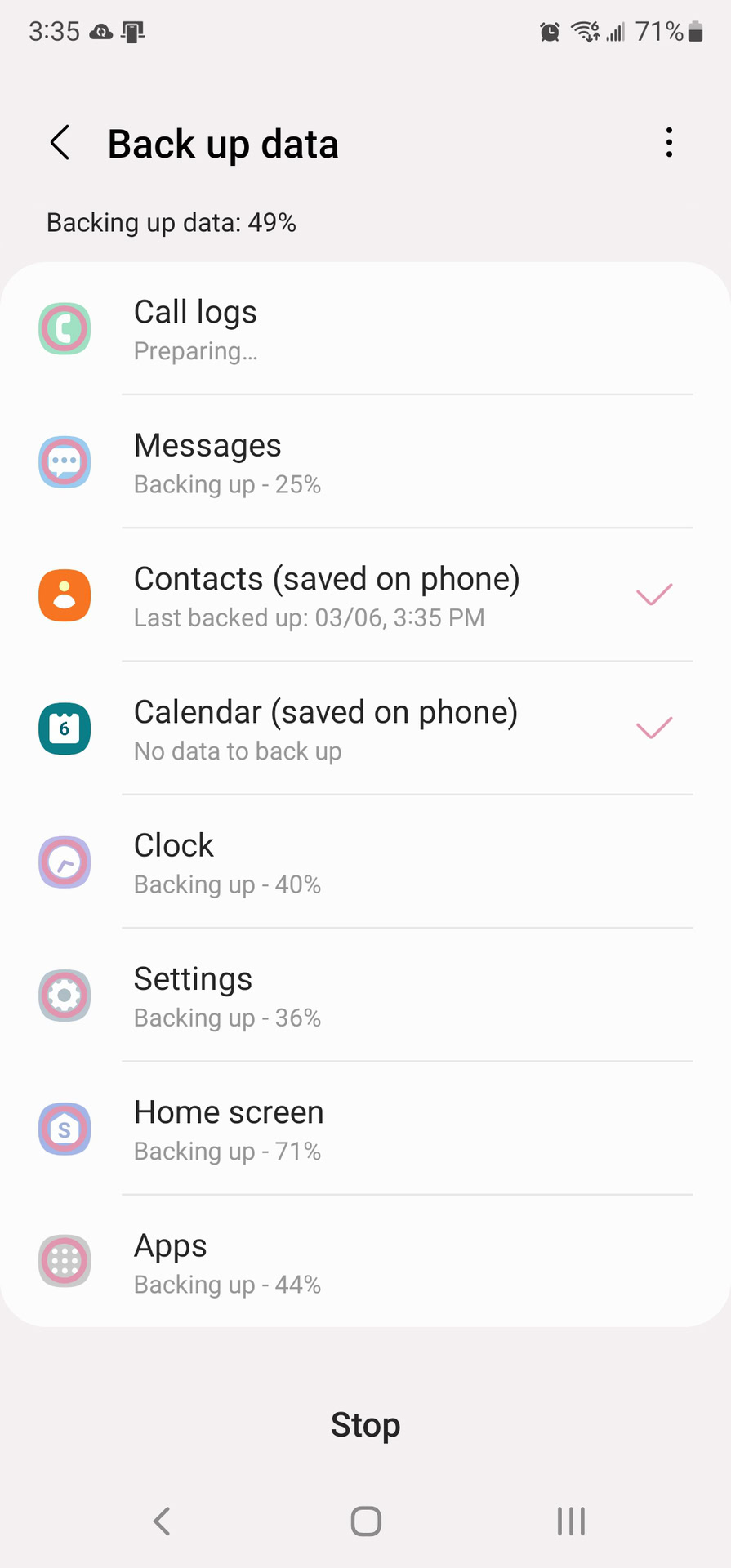Select the Settings backup row
Screen dimensions: 731x1568
click(x=365, y=996)
